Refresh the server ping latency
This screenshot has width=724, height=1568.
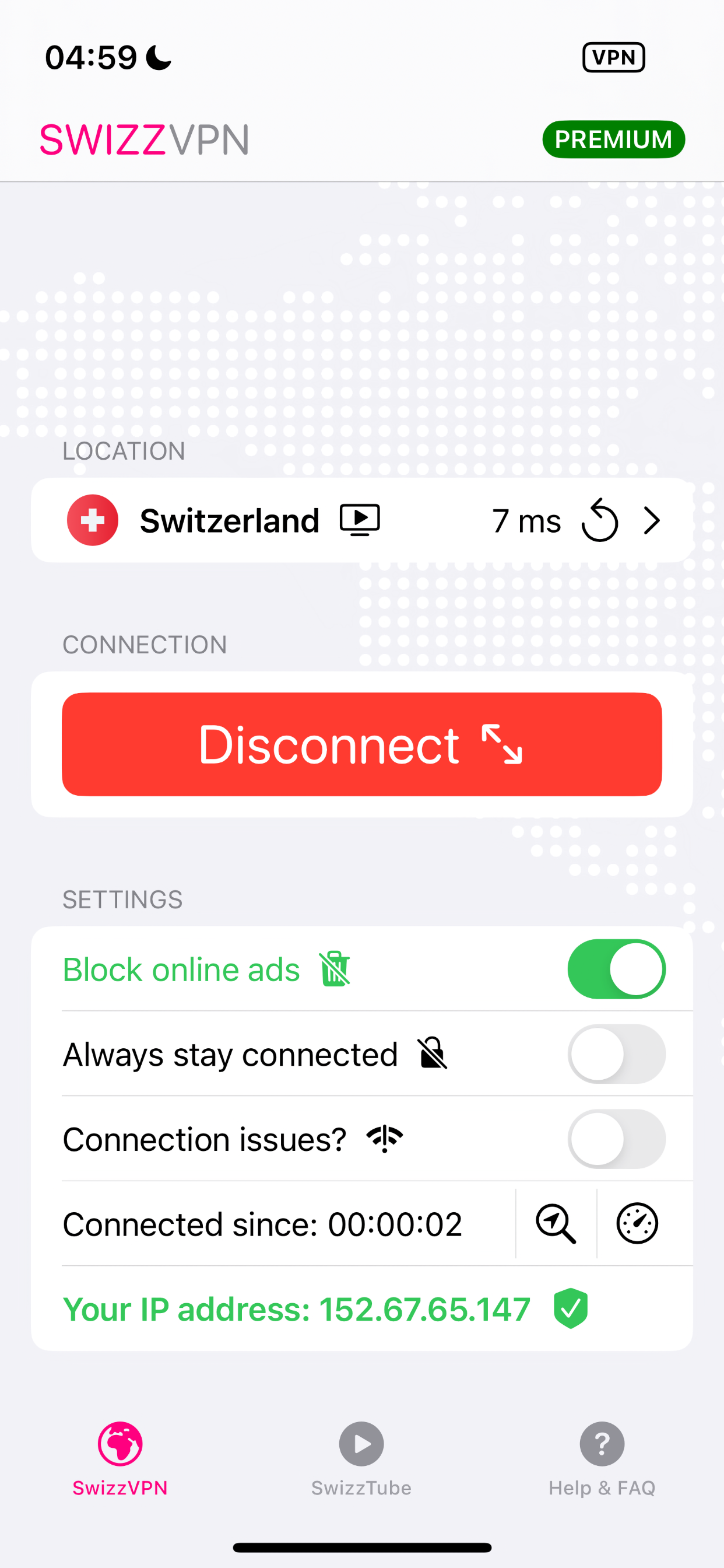599,520
